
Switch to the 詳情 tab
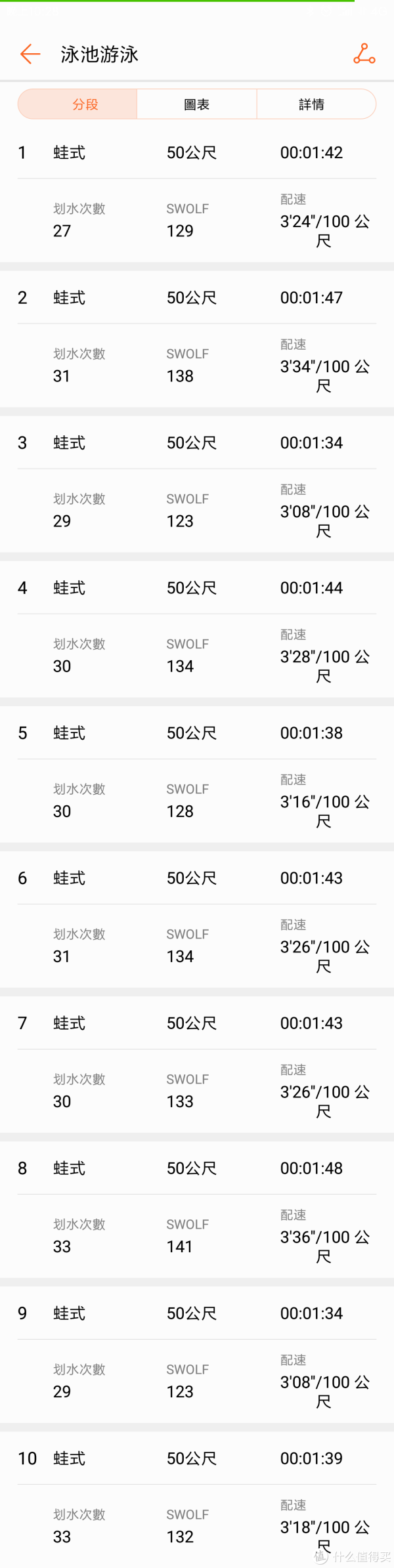click(311, 104)
